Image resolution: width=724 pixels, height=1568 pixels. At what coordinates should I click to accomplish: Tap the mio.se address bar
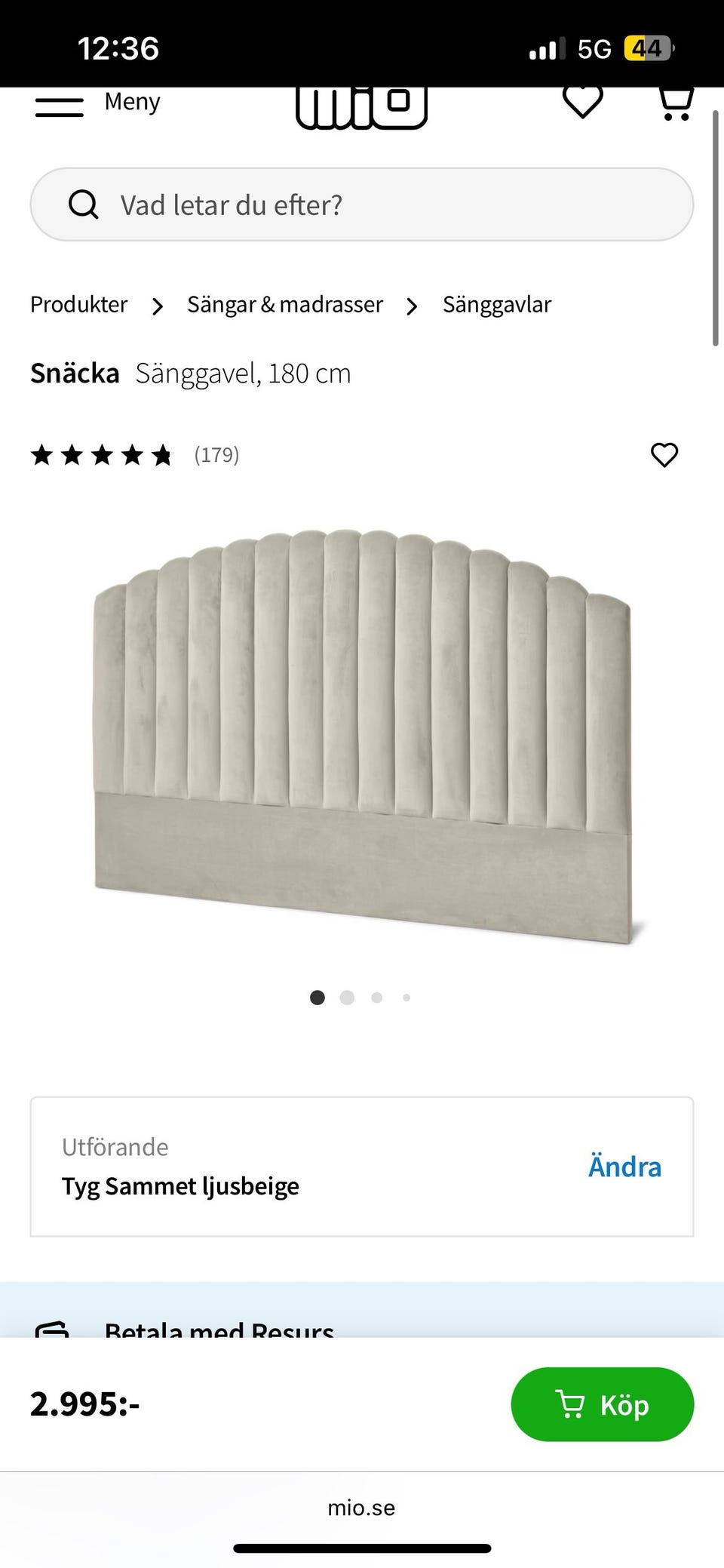point(361,1507)
